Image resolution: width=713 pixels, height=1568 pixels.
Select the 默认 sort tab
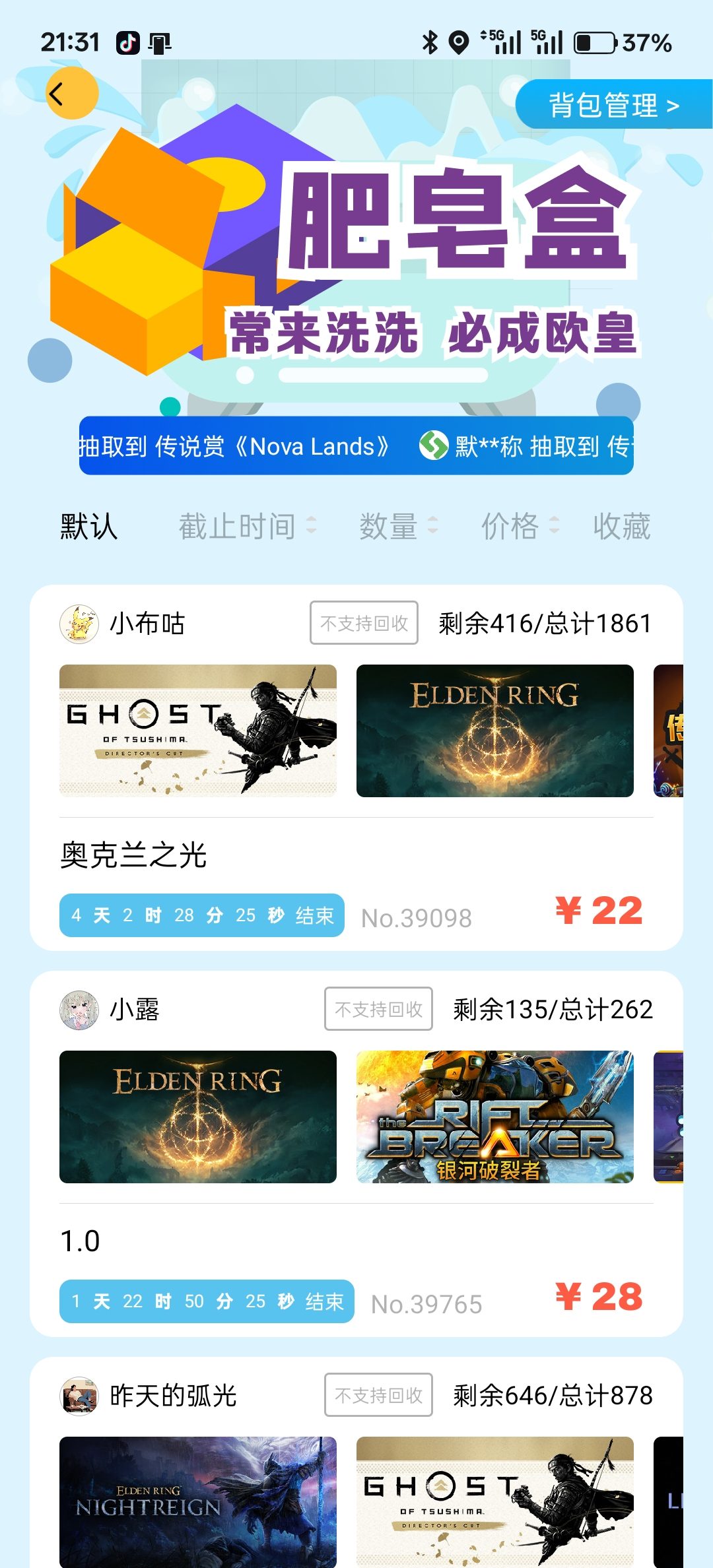point(89,527)
